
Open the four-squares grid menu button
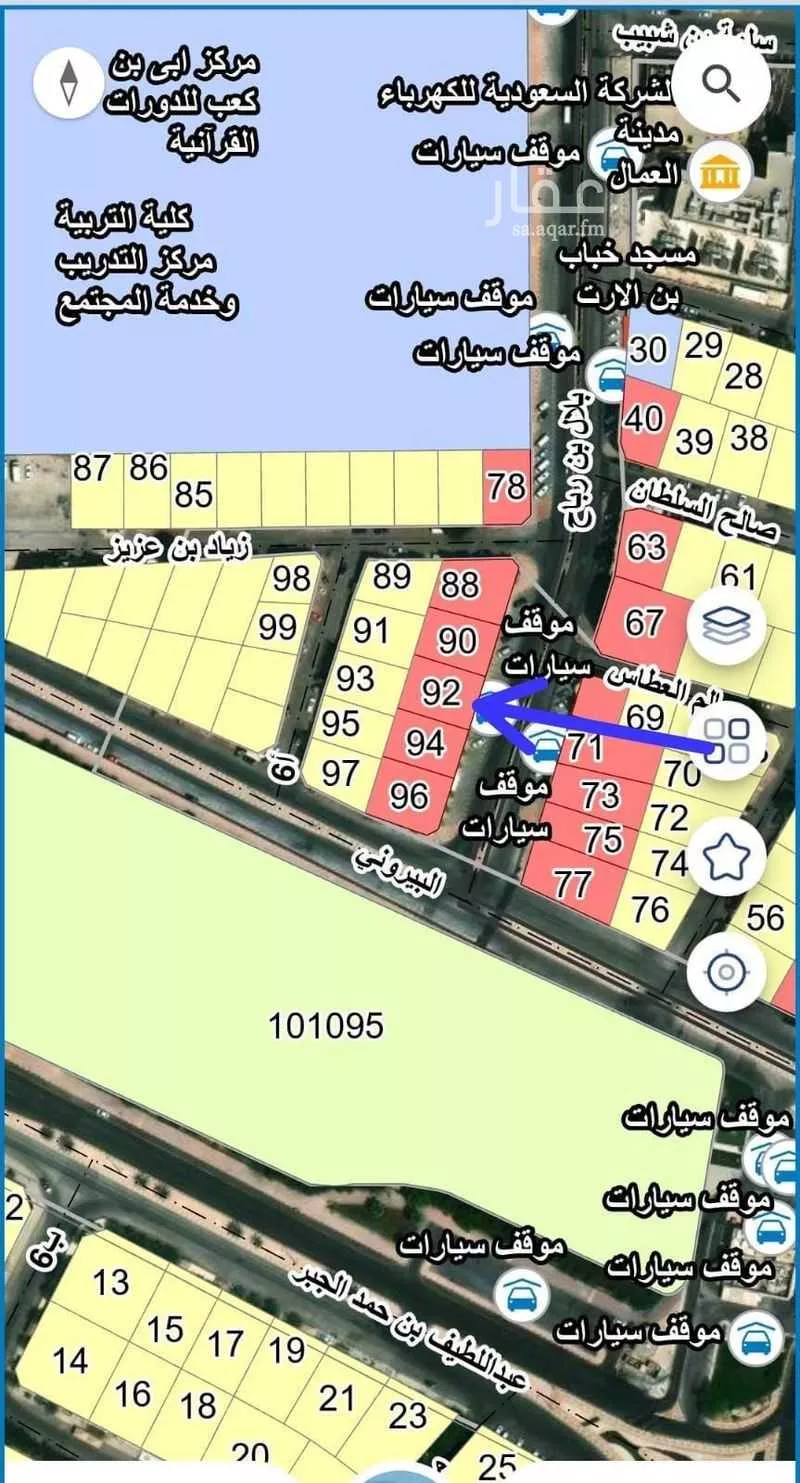pos(727,742)
